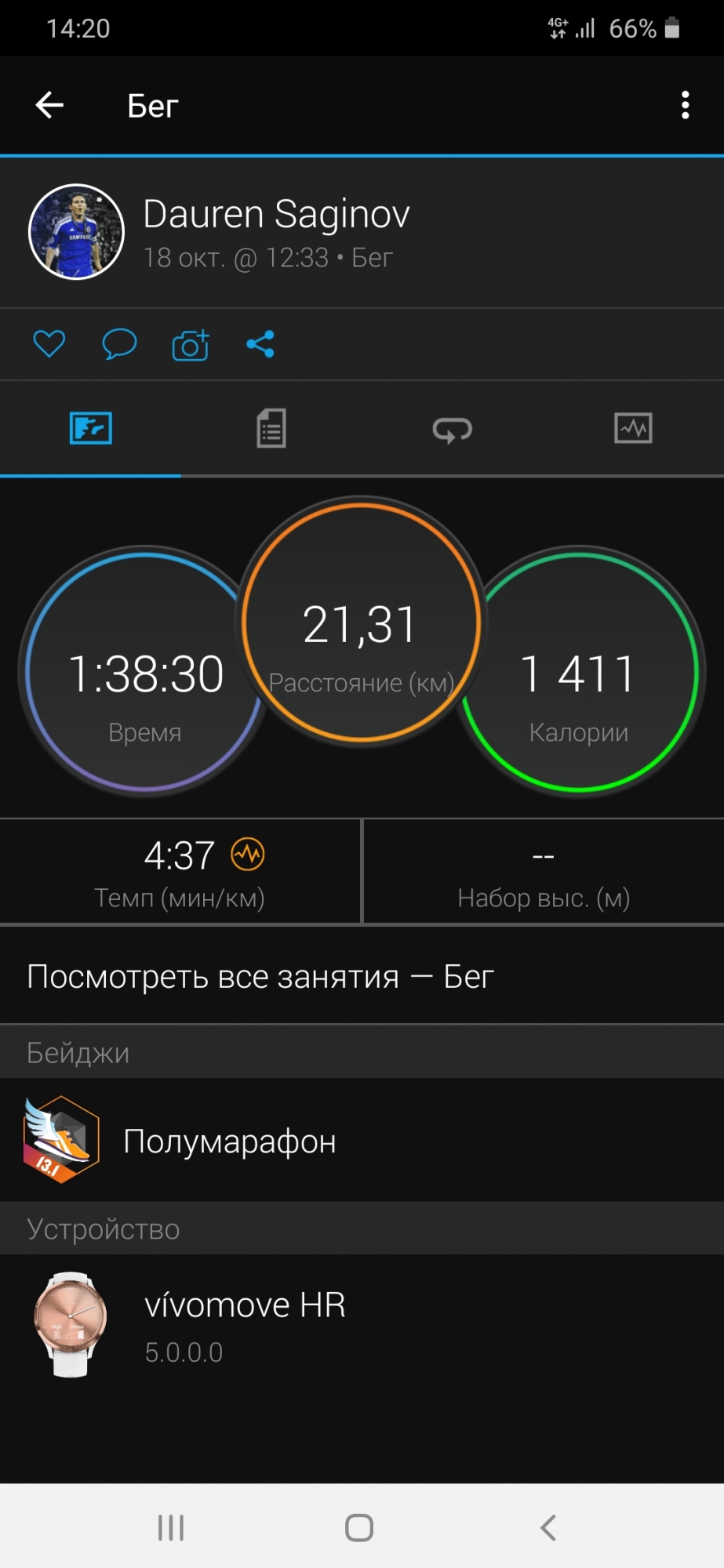Open the three-dot overflow menu
This screenshot has width=724, height=1568.
coord(685,105)
